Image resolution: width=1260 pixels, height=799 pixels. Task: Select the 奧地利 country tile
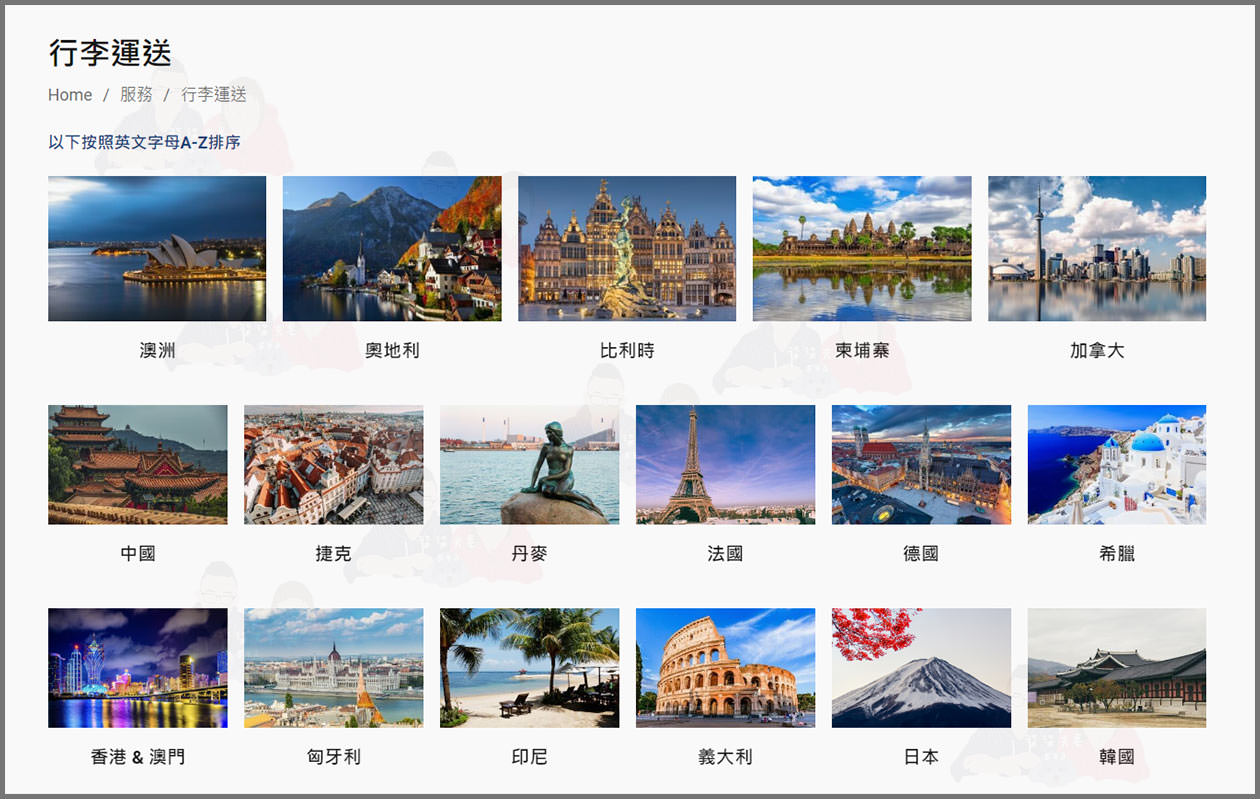tap(392, 249)
